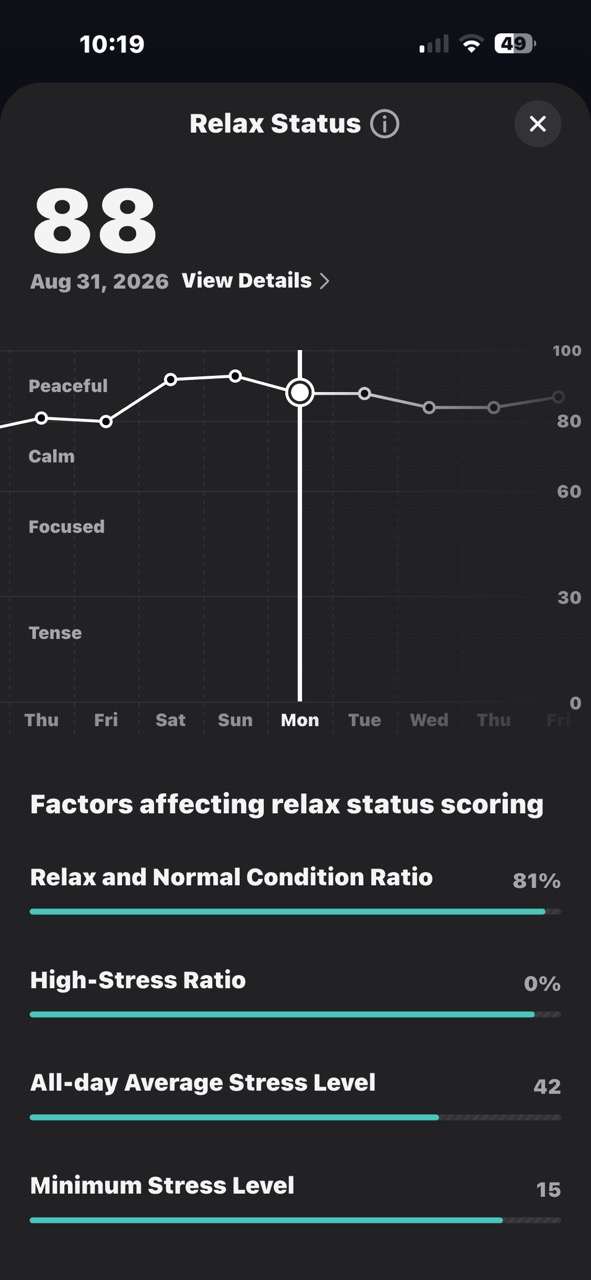
Task: Open View Details for Aug 31
Action: pos(255,281)
